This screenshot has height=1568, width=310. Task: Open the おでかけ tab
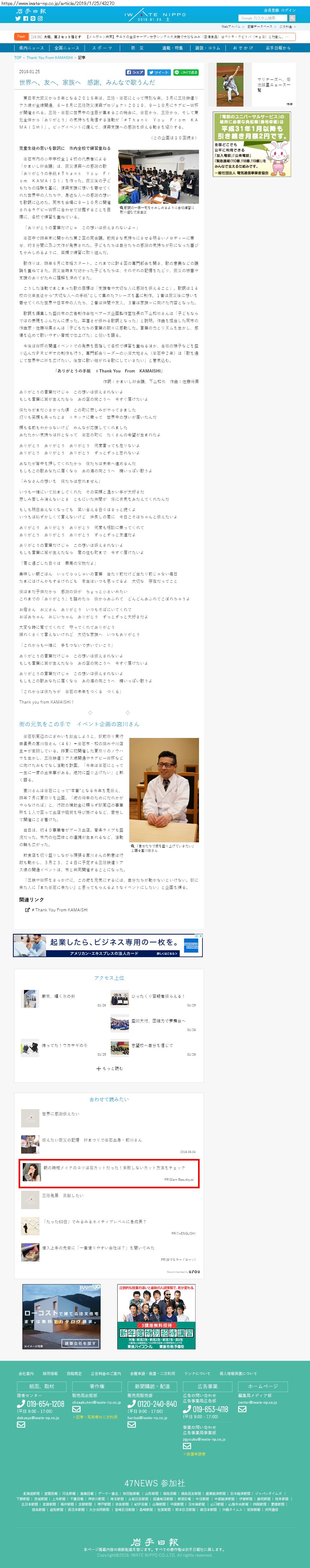[243, 48]
